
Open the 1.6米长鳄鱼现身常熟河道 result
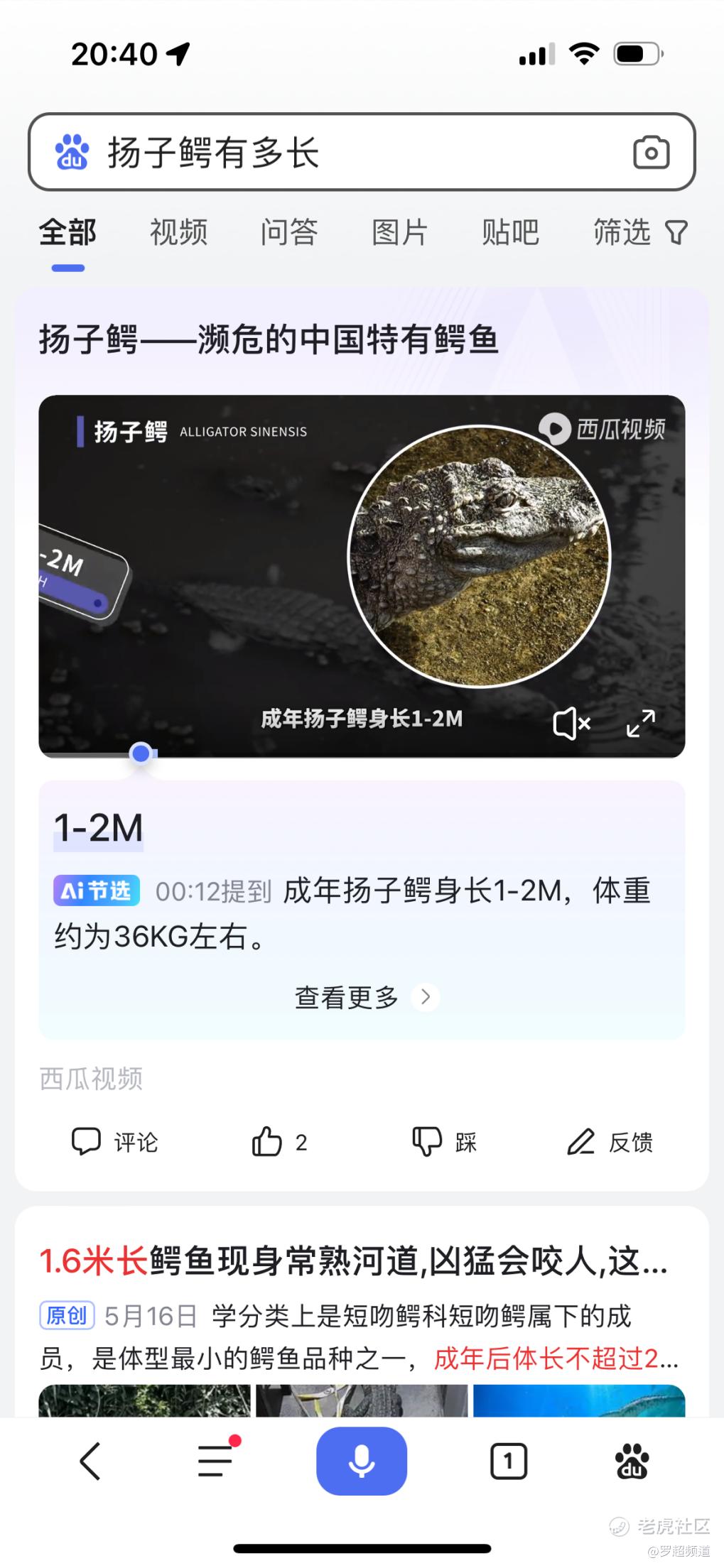click(353, 1262)
